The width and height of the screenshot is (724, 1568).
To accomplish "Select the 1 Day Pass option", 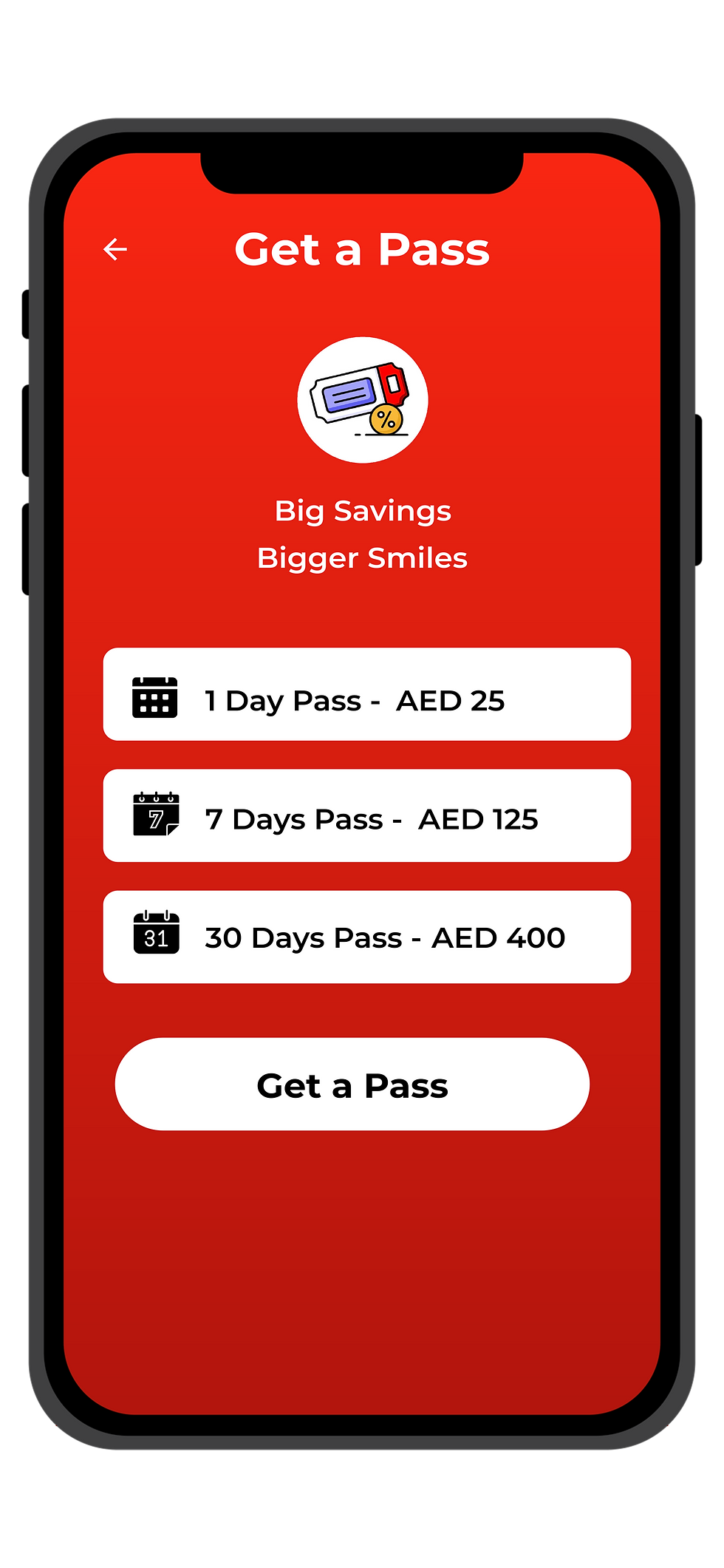I will [366, 695].
